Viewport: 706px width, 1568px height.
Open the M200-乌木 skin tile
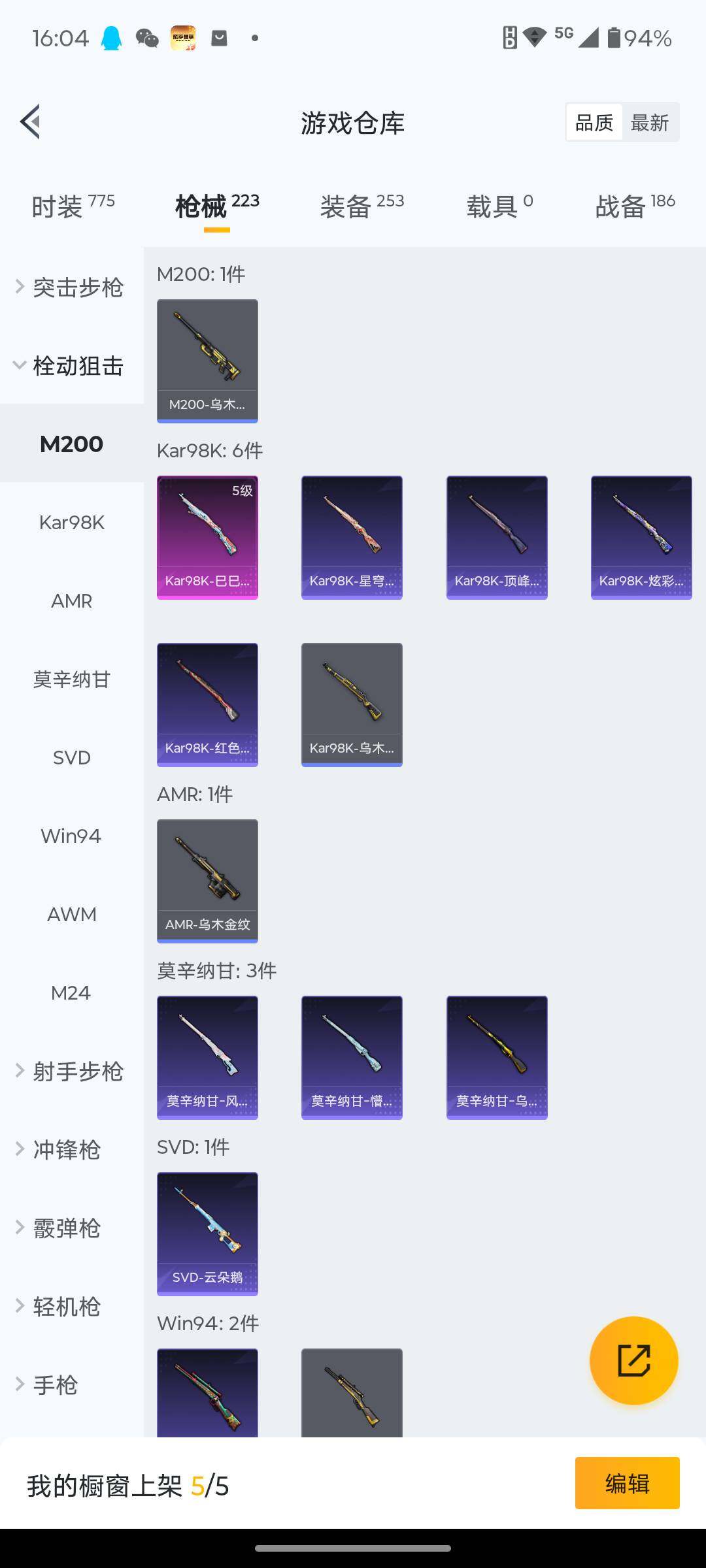[x=207, y=361]
